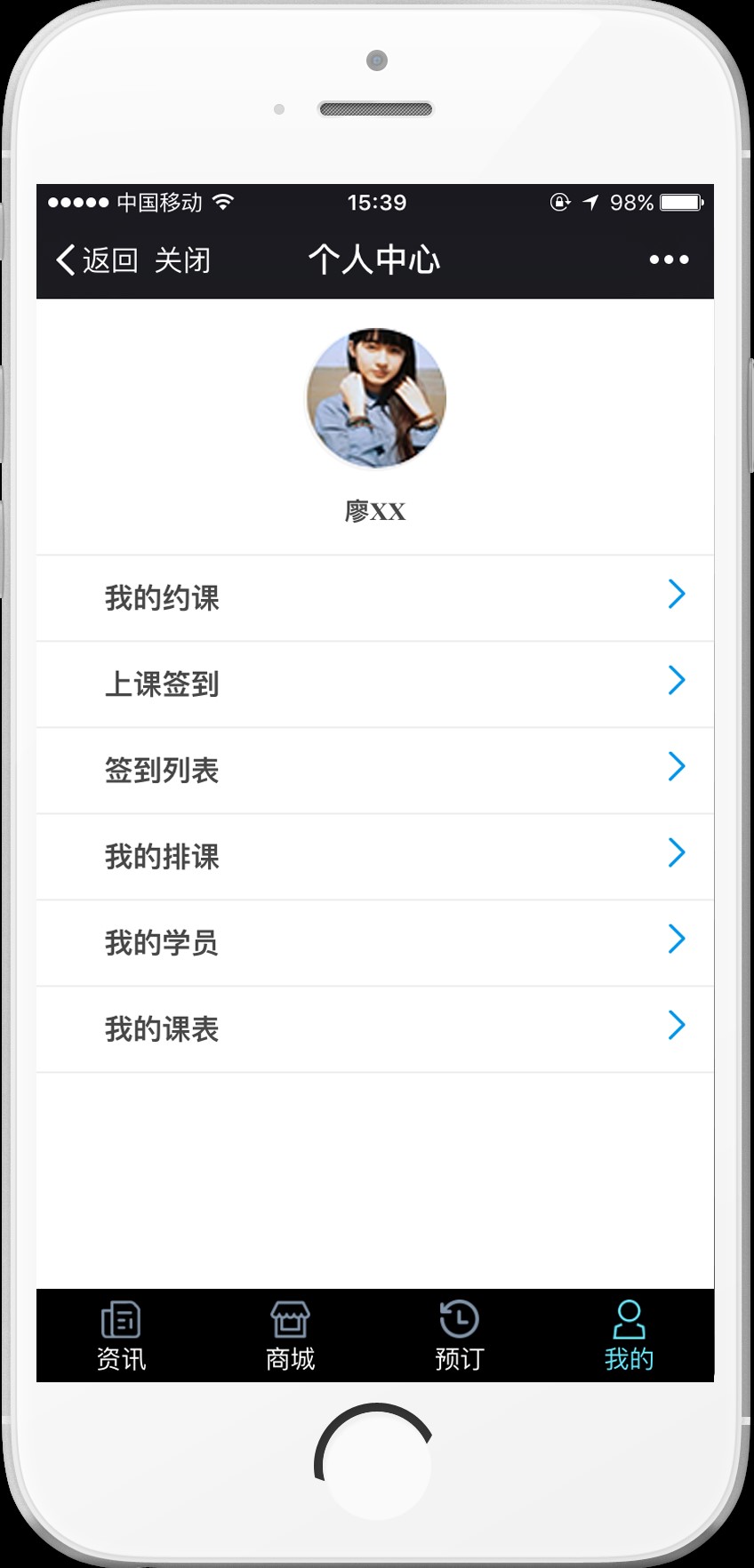Screen dimensions: 754x1568
Task: Open 我的排课 schedule row
Action: [x=375, y=856]
